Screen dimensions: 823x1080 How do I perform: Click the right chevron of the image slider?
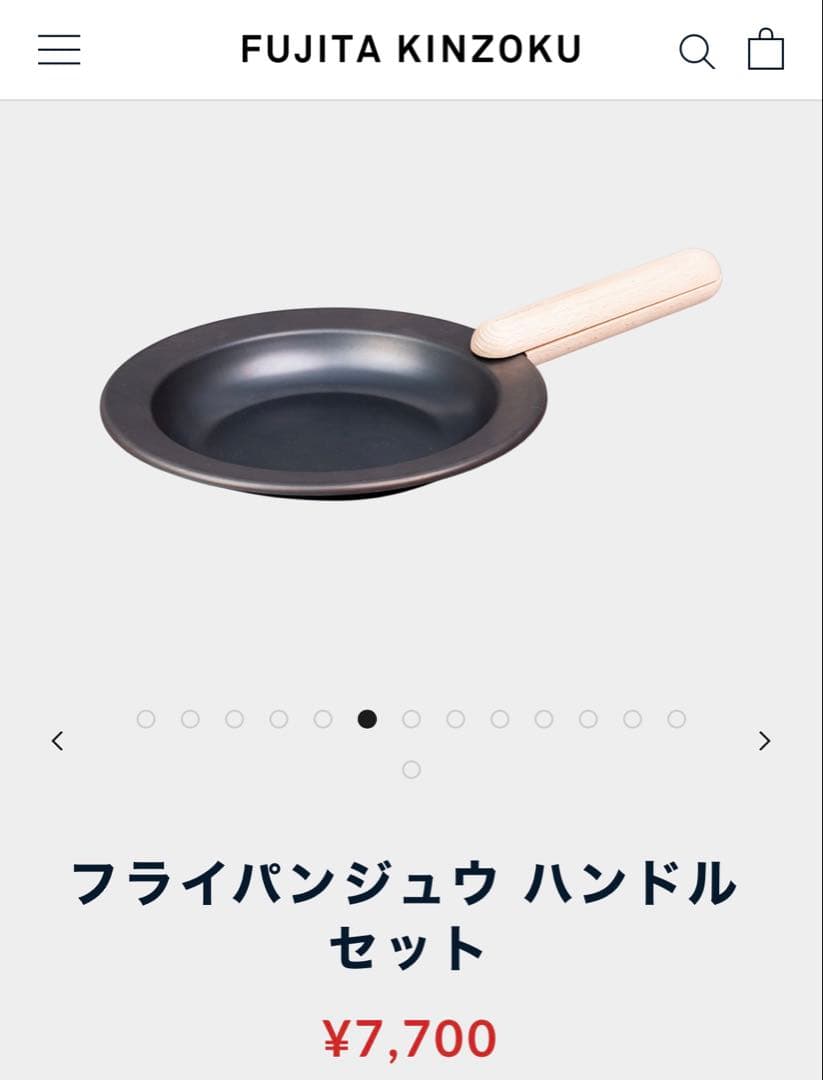tap(764, 740)
